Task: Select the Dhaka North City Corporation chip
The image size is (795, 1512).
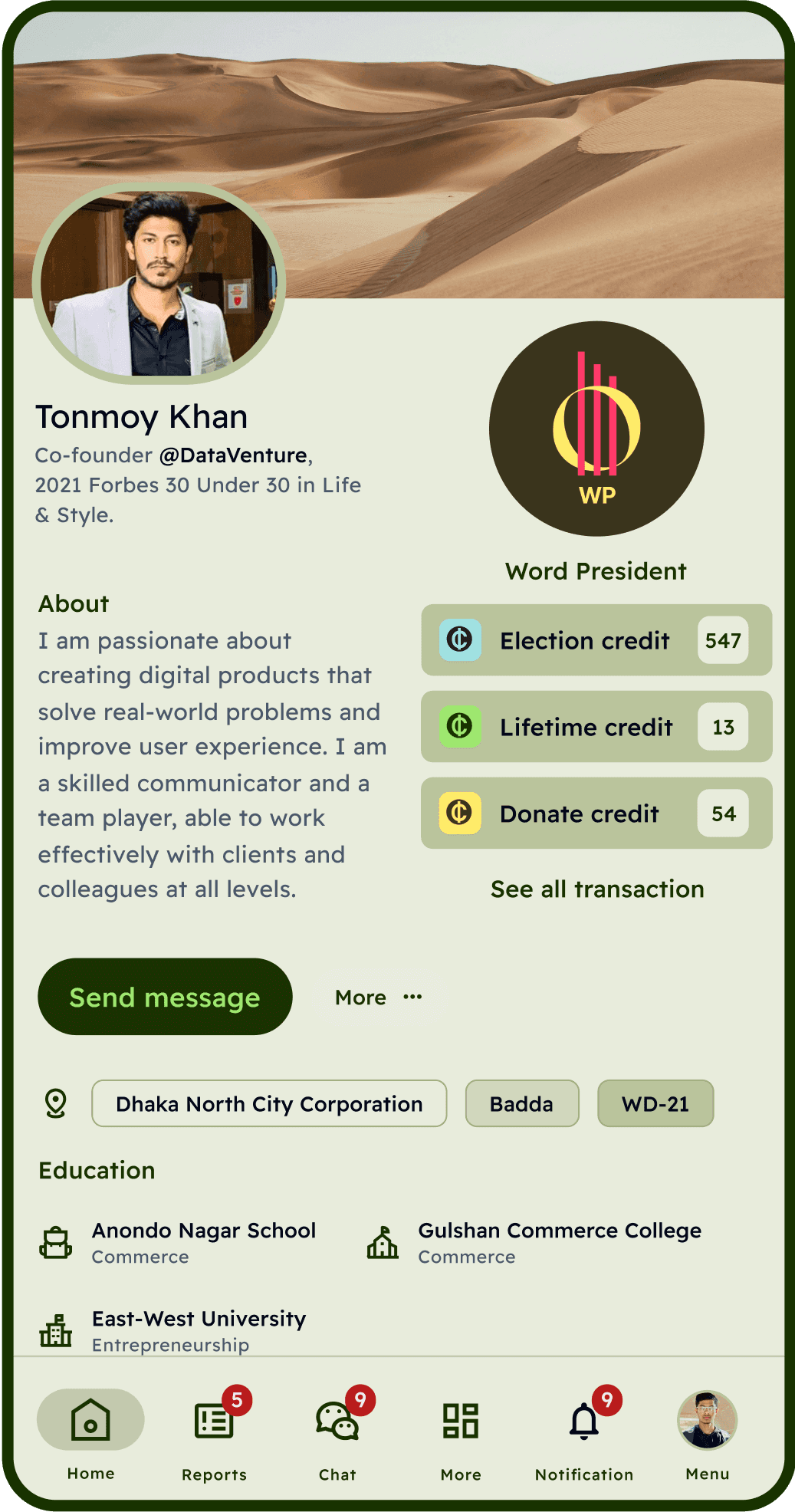Action: (x=269, y=1104)
